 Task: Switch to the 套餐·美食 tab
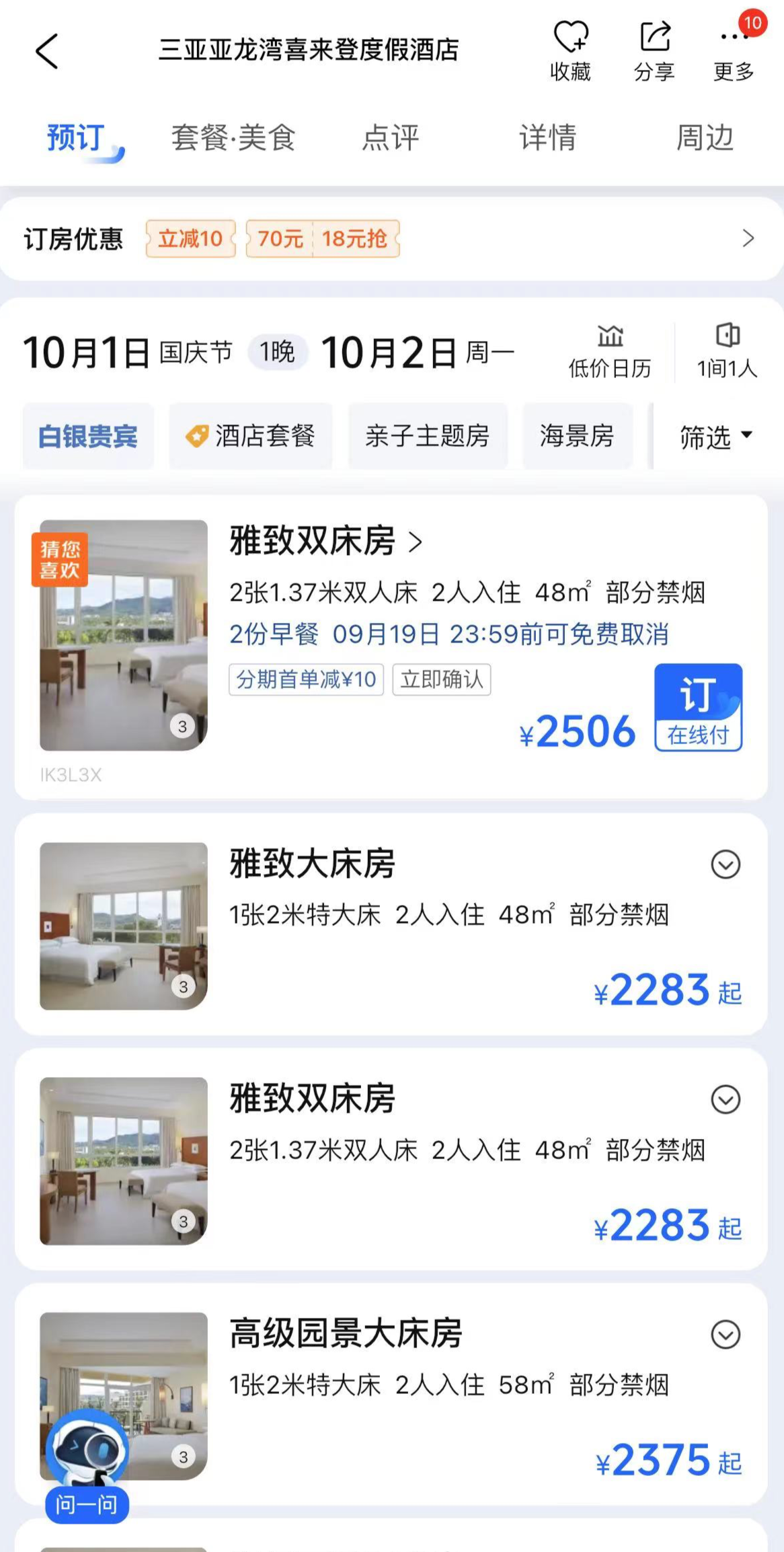(233, 138)
